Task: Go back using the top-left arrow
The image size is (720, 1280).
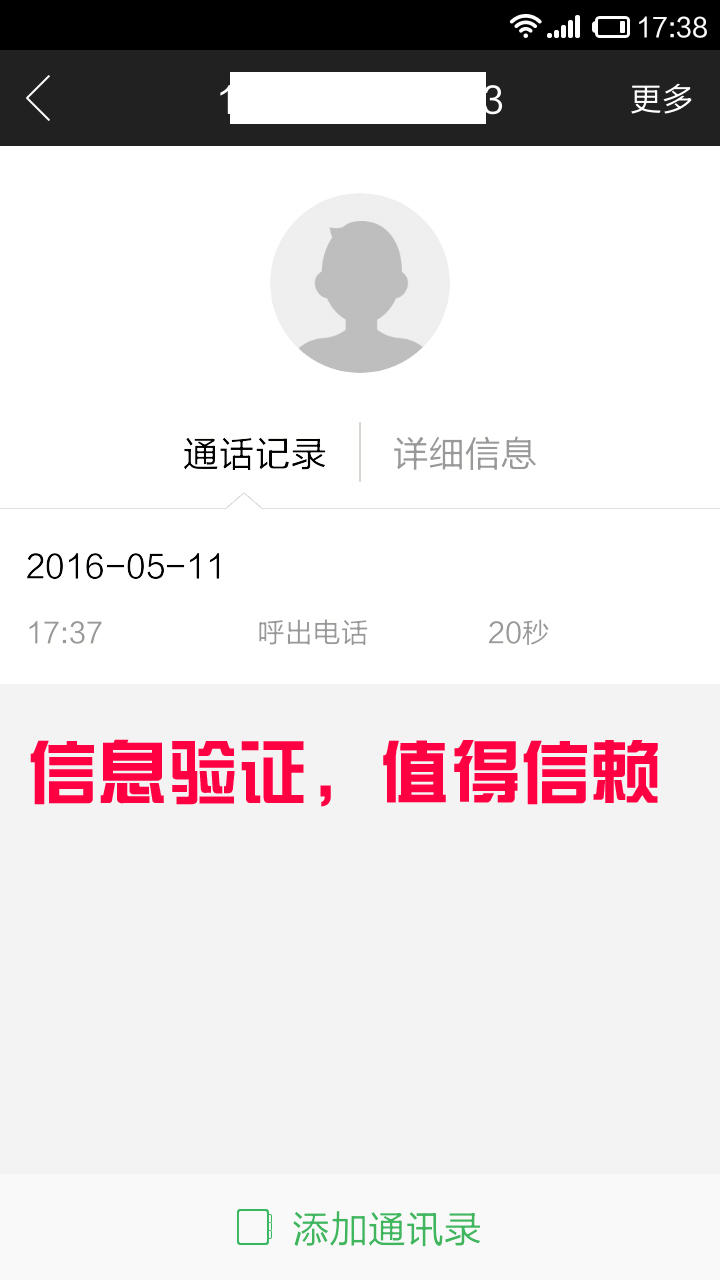Action: coord(38,99)
